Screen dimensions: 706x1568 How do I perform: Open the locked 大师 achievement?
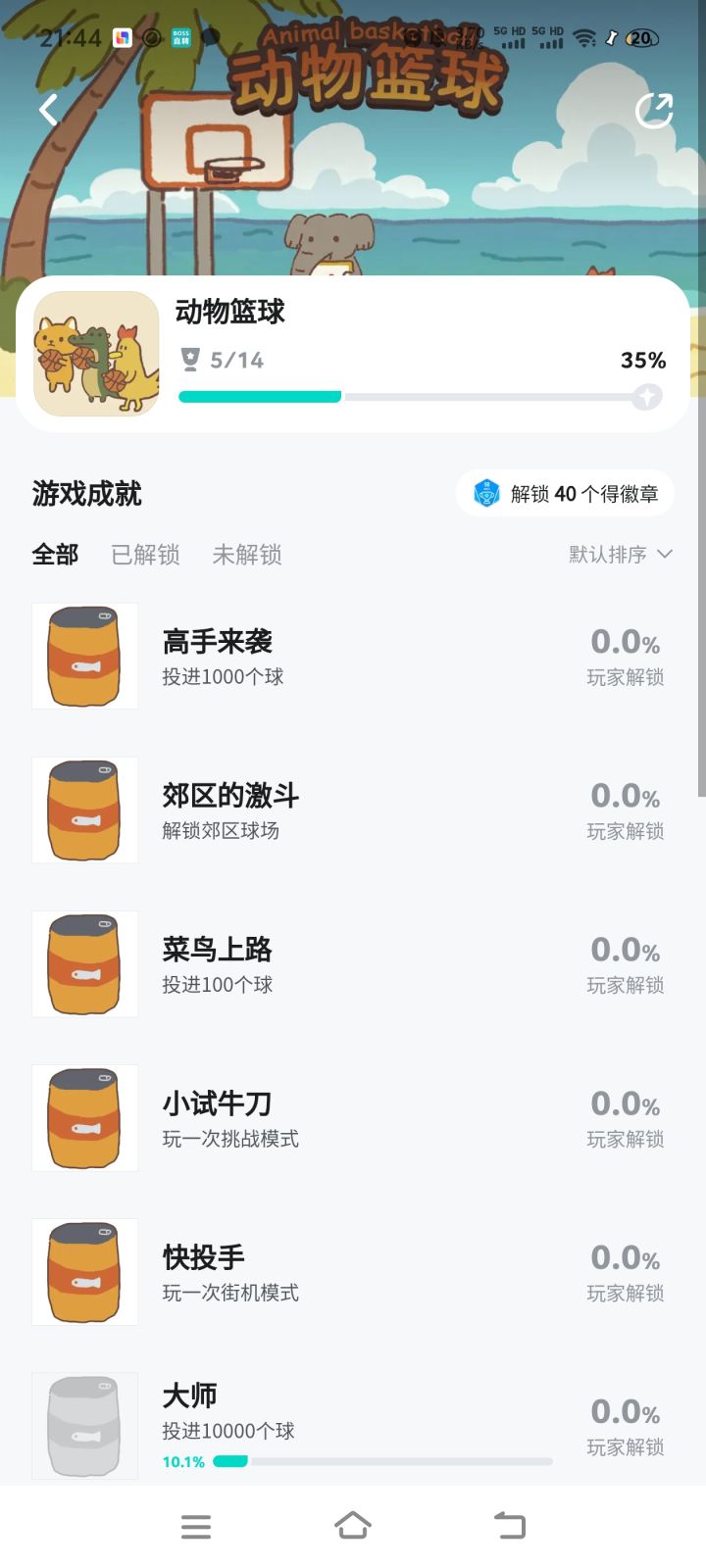(353, 1424)
